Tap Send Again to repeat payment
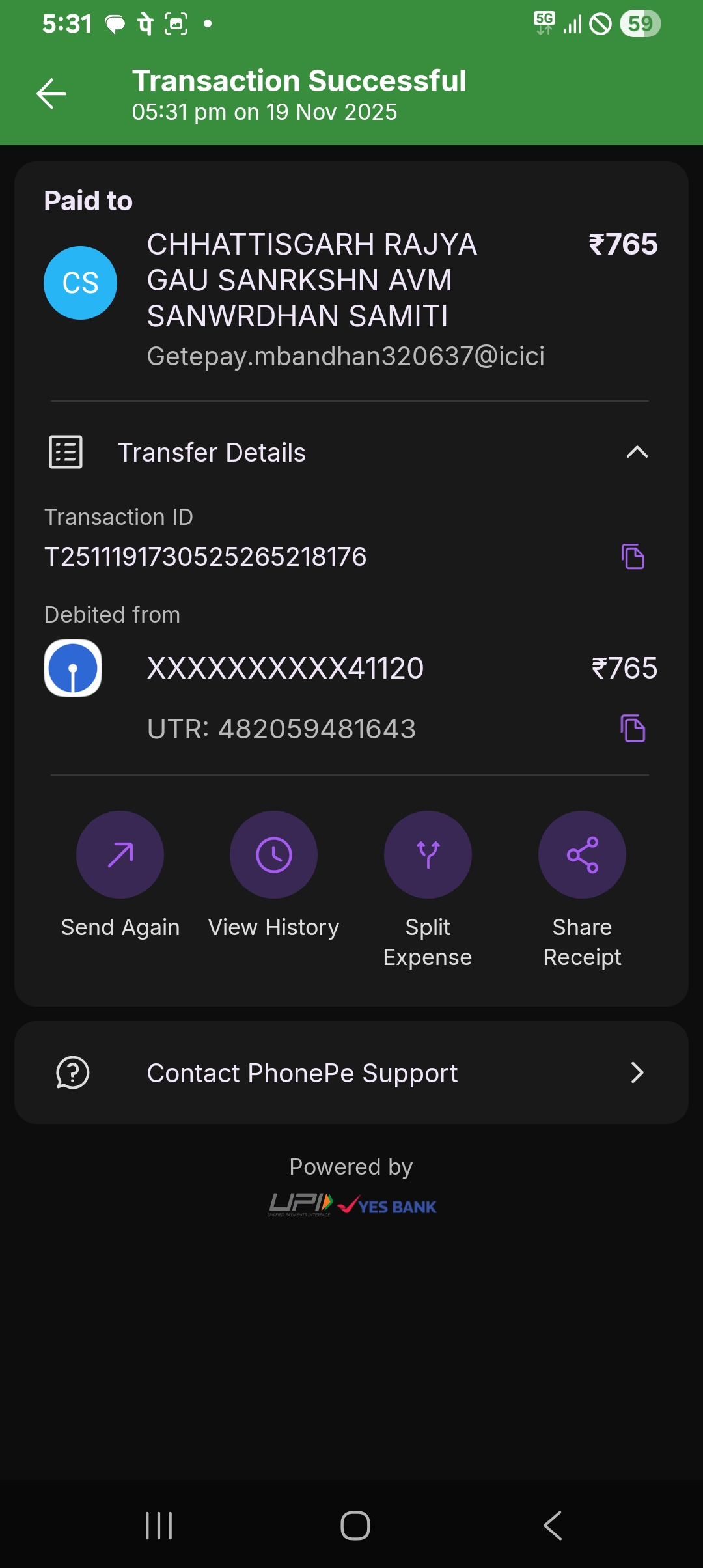The image size is (703, 1568). point(120,854)
